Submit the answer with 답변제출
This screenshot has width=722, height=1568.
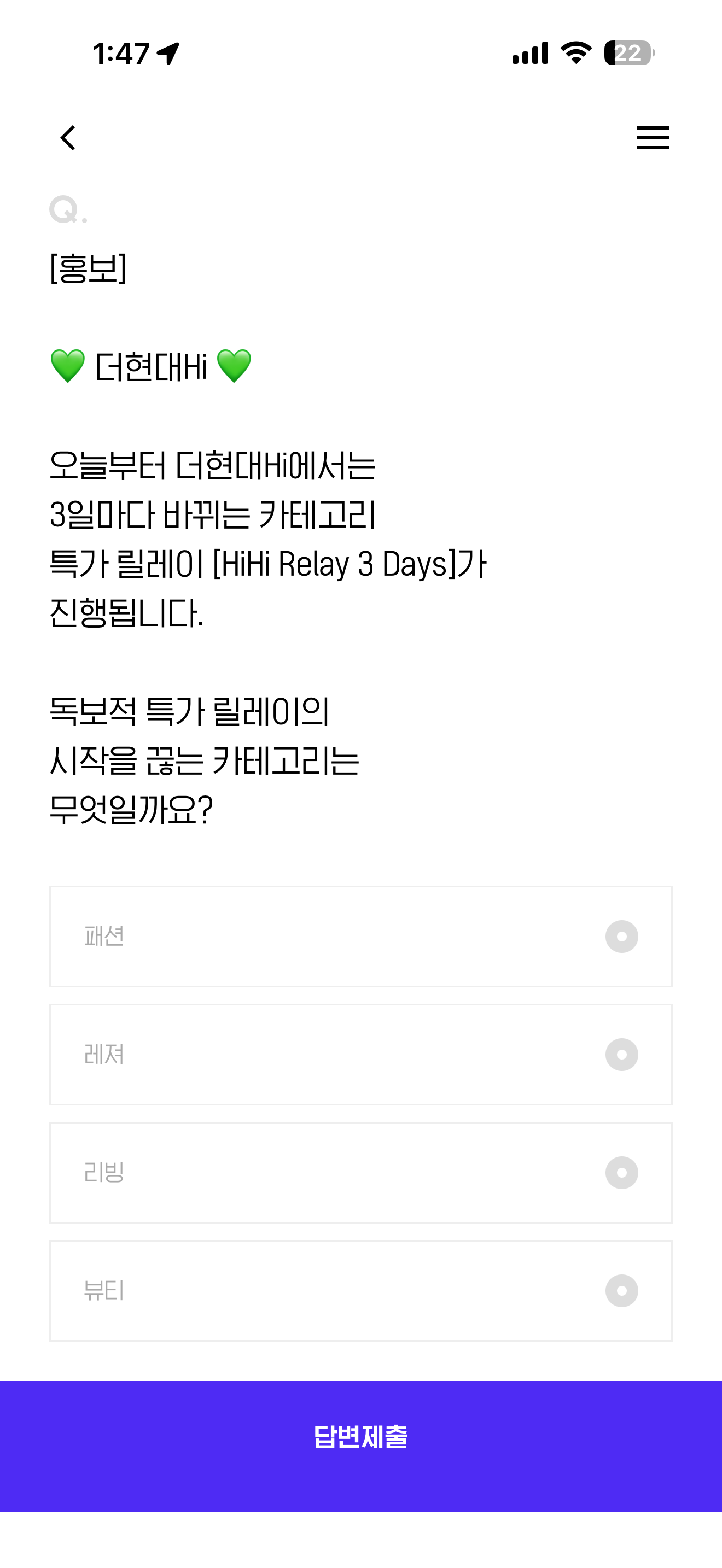coord(361,1446)
